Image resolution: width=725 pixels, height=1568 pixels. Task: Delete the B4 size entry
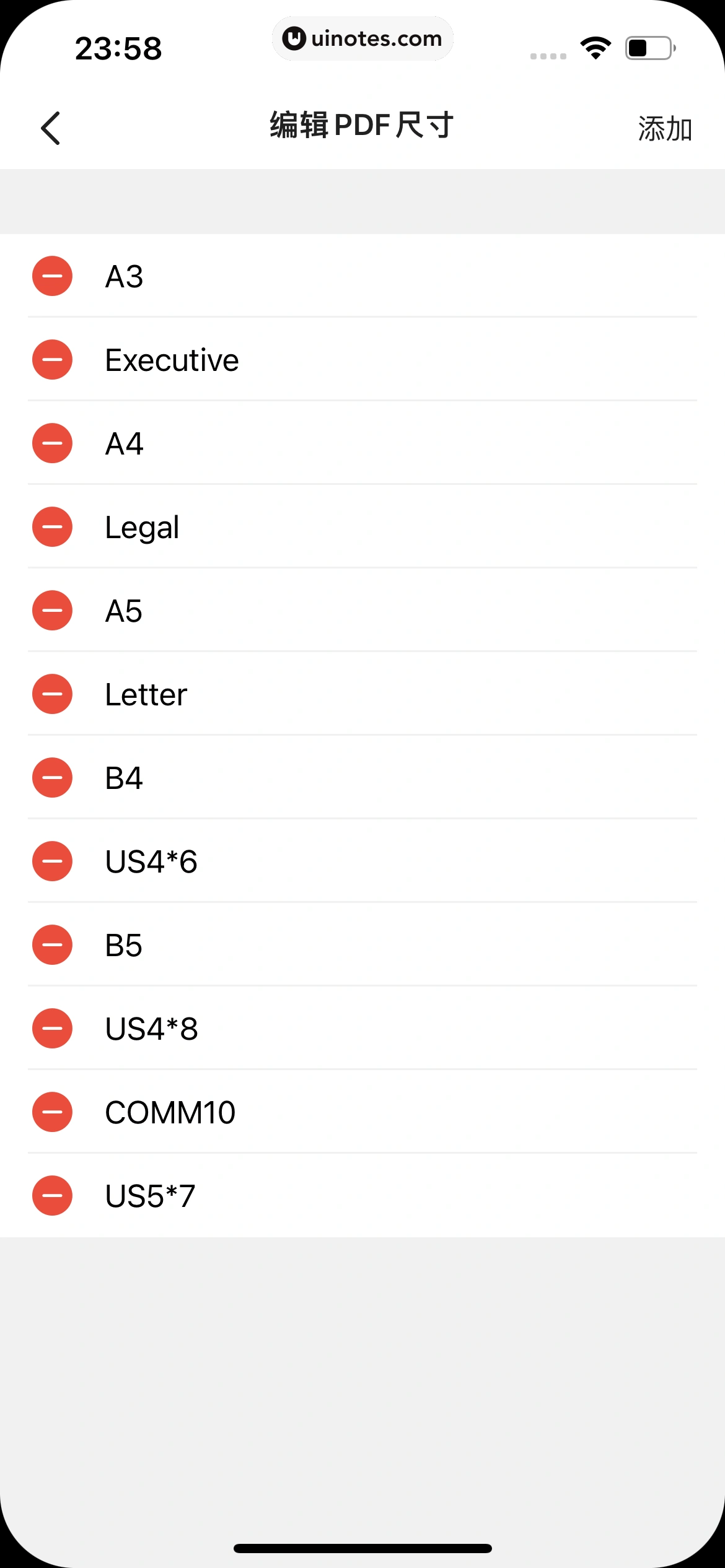(x=53, y=778)
